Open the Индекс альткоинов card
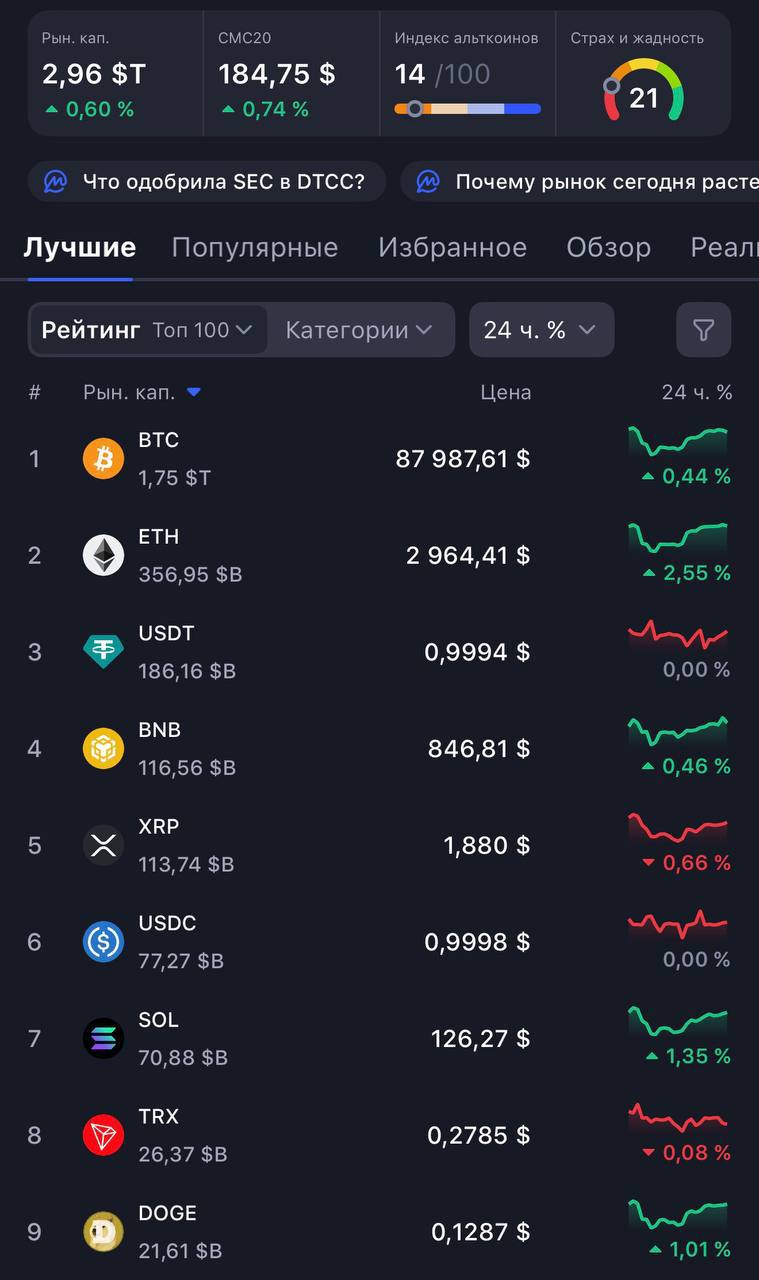This screenshot has height=1280, width=759. pos(467,74)
